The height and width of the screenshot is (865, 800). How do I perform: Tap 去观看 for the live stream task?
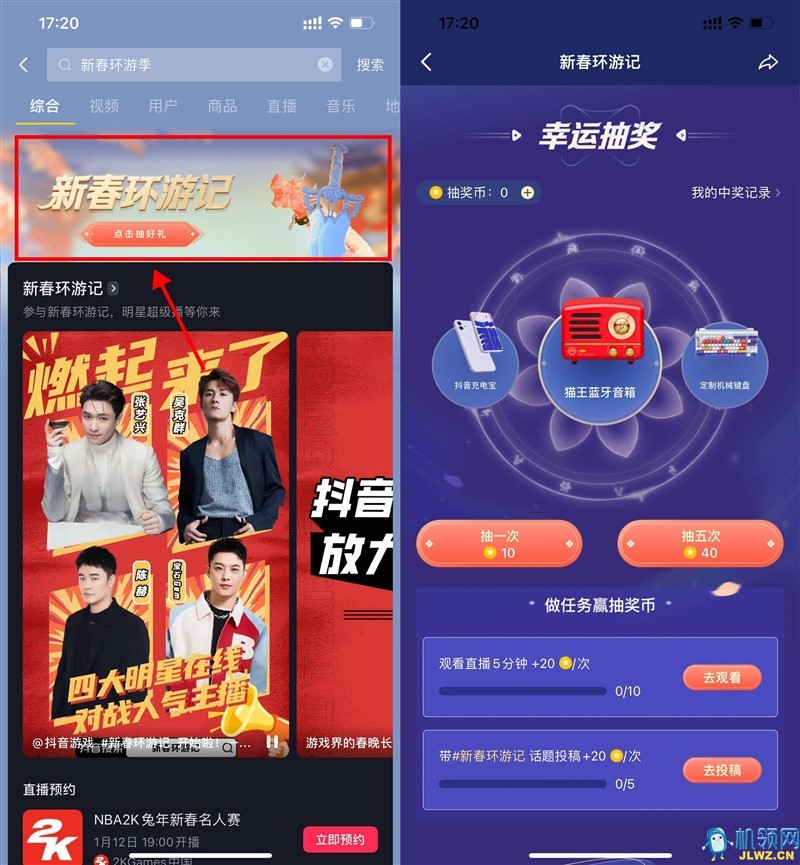point(722,677)
